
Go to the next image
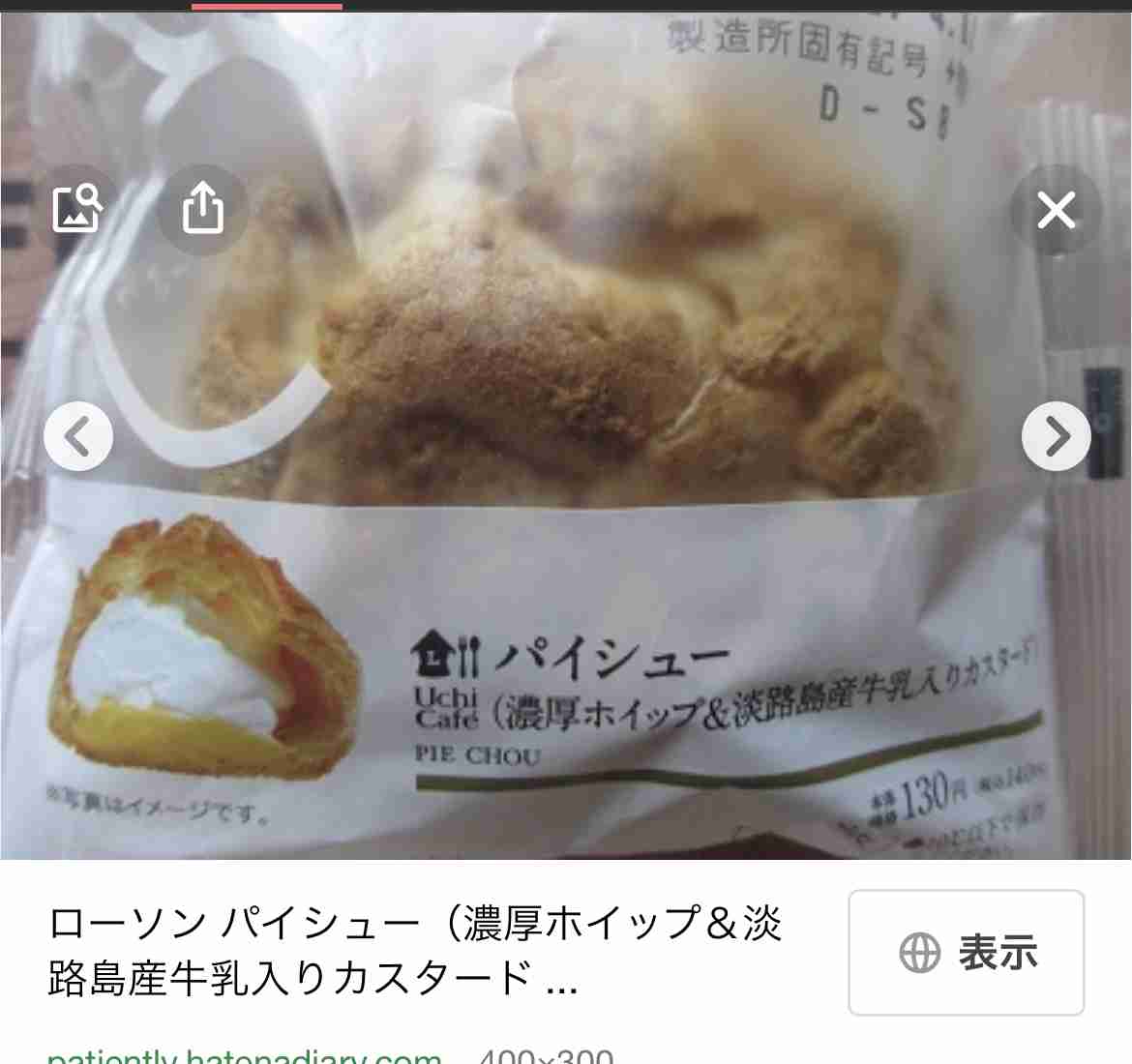tap(1056, 436)
